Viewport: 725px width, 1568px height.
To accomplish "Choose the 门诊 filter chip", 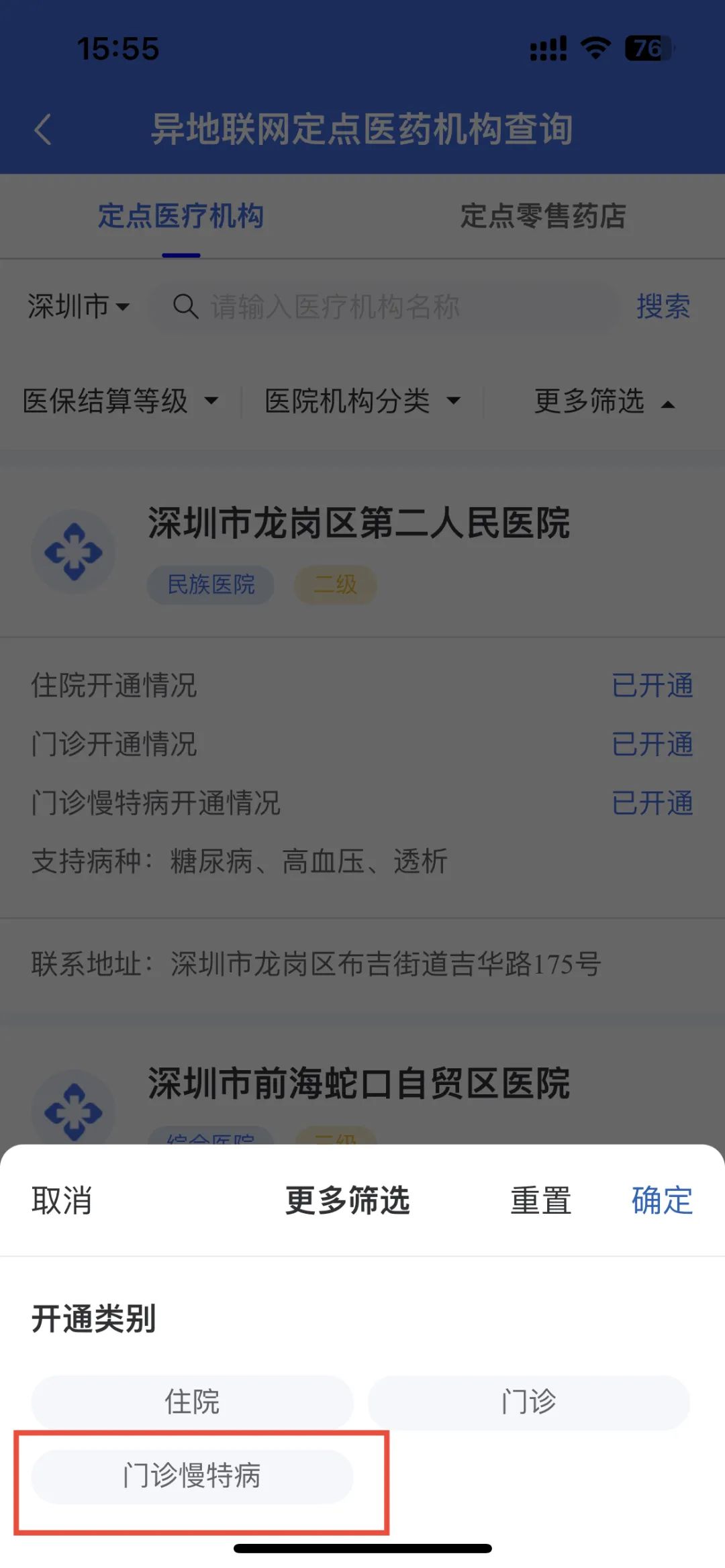I will click(x=529, y=1402).
